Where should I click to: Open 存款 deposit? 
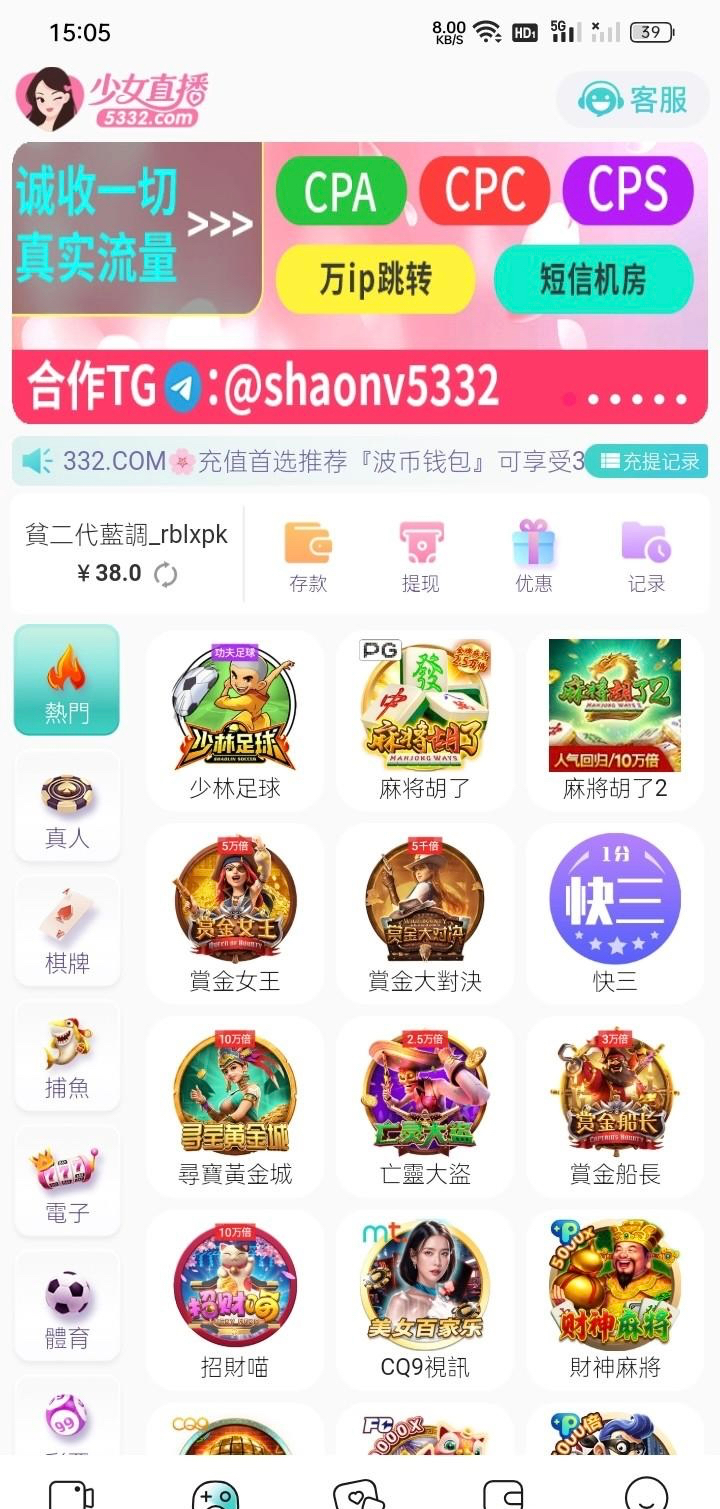click(x=308, y=556)
